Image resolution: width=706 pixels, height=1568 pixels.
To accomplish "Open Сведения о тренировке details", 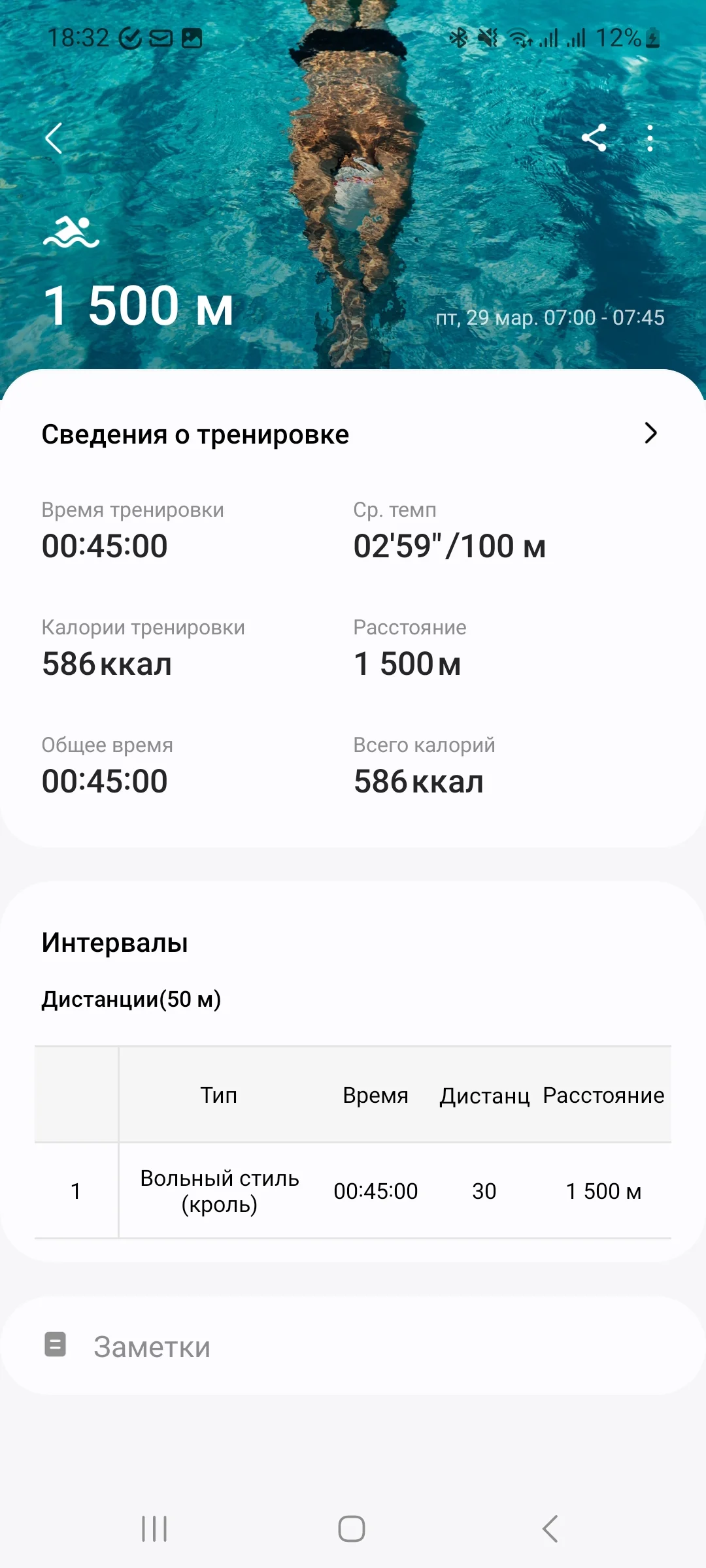I will (x=650, y=433).
